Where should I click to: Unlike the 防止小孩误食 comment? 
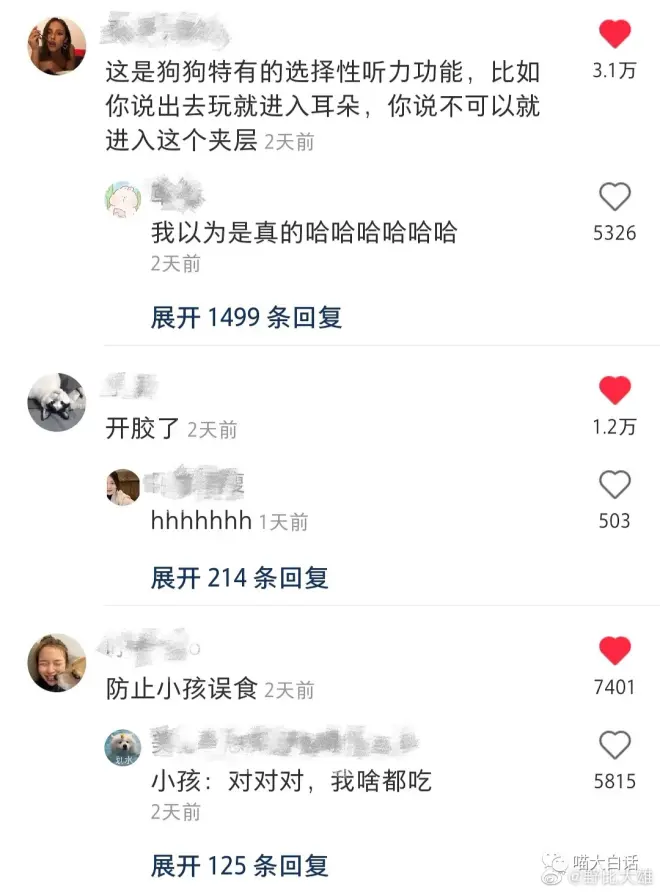pos(614,652)
